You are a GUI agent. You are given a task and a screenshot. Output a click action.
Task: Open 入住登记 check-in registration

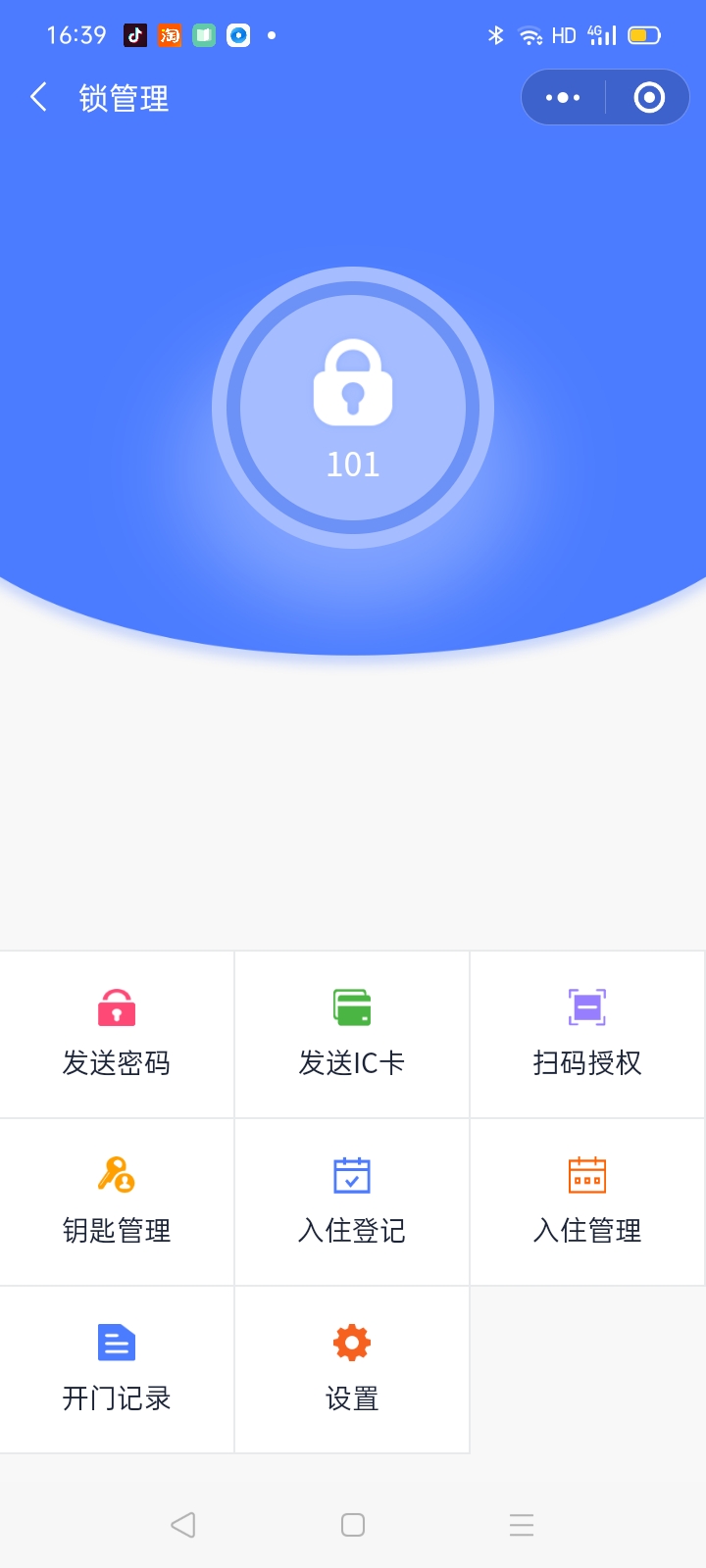pos(352,1201)
